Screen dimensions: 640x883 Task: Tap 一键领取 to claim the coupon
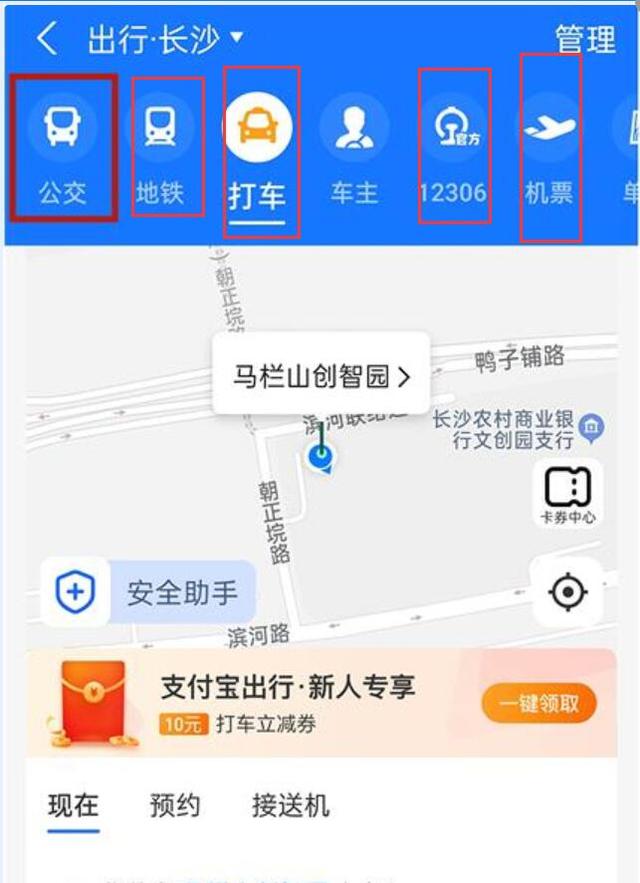tap(538, 703)
